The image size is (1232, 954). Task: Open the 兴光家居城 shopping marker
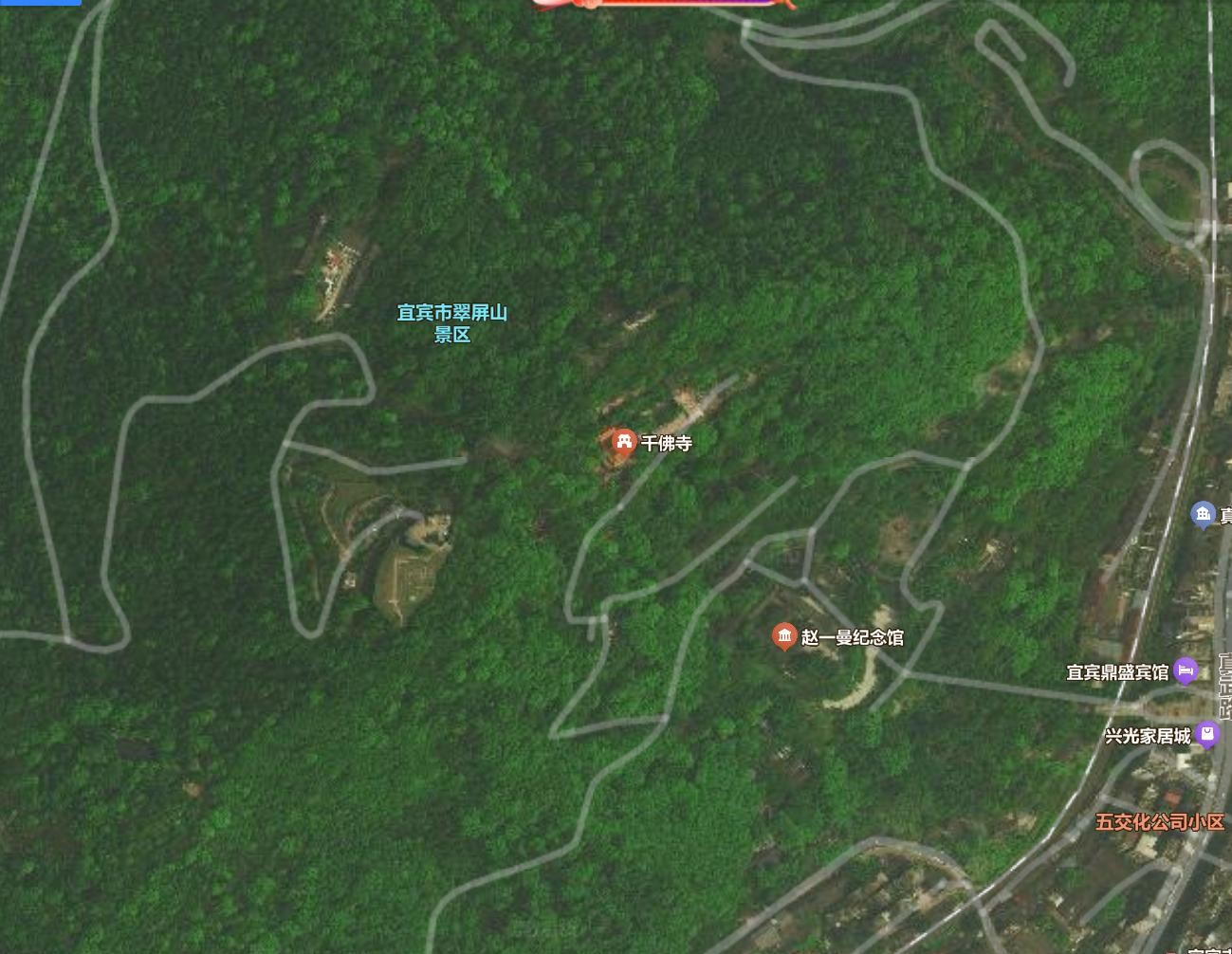(x=1206, y=735)
